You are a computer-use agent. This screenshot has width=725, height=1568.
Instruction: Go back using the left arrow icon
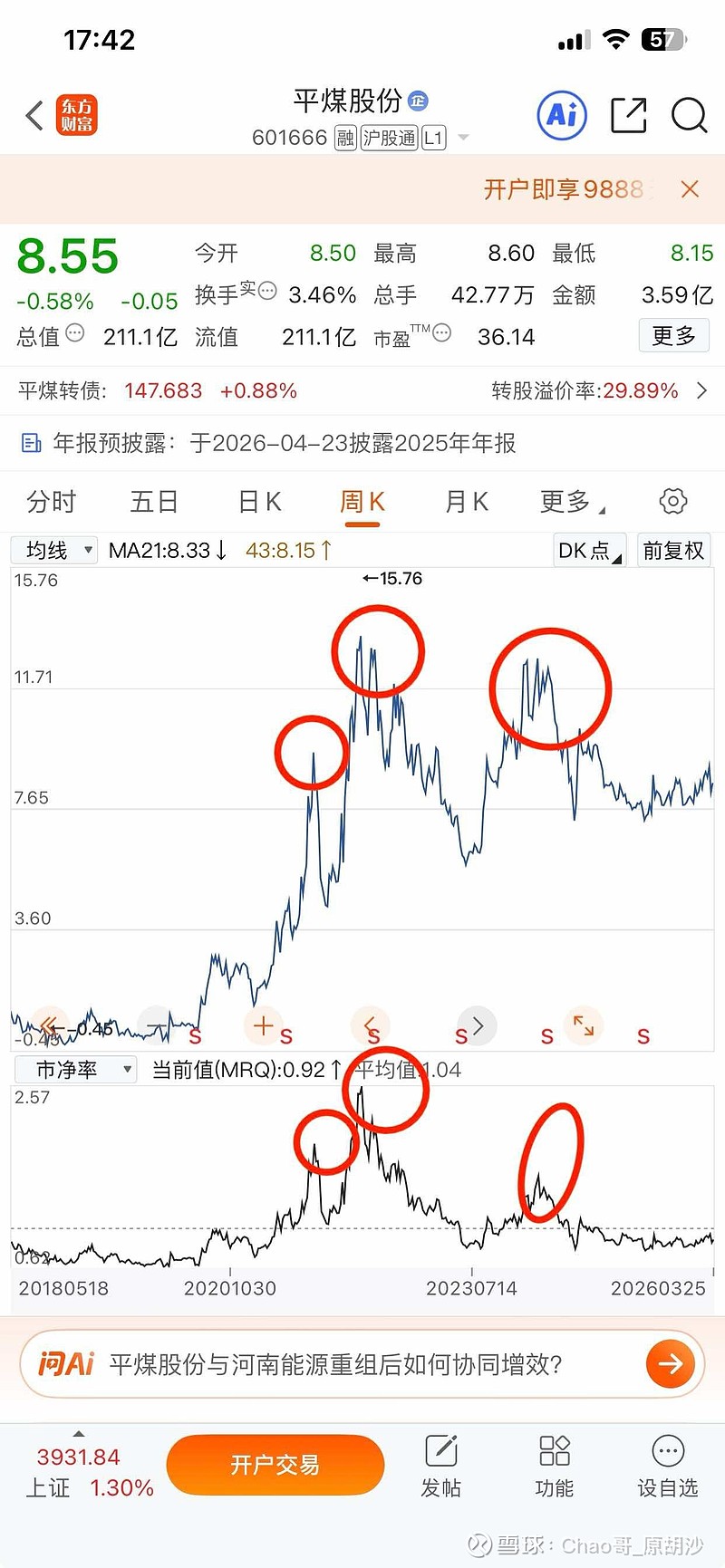pos(34,116)
